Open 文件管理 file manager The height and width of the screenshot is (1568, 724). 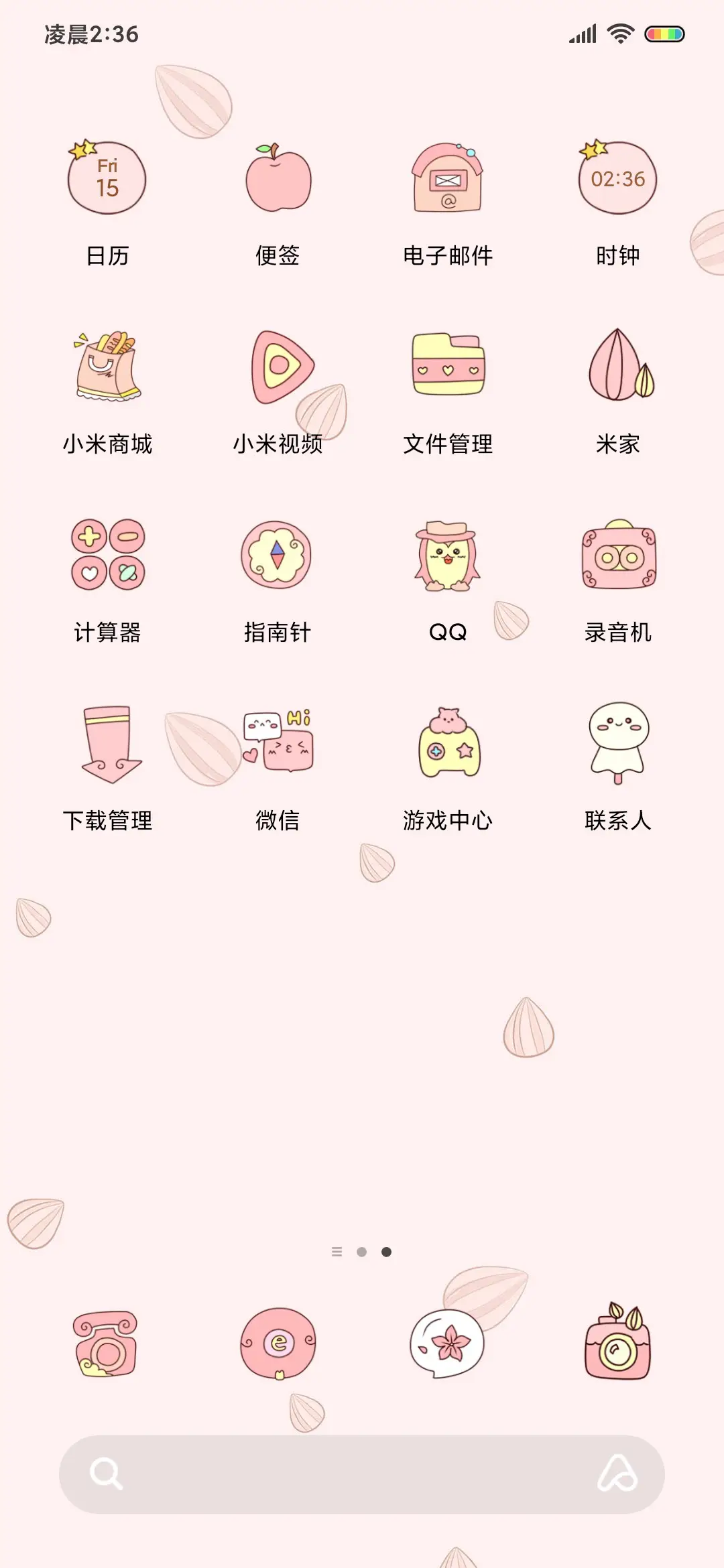click(x=447, y=365)
